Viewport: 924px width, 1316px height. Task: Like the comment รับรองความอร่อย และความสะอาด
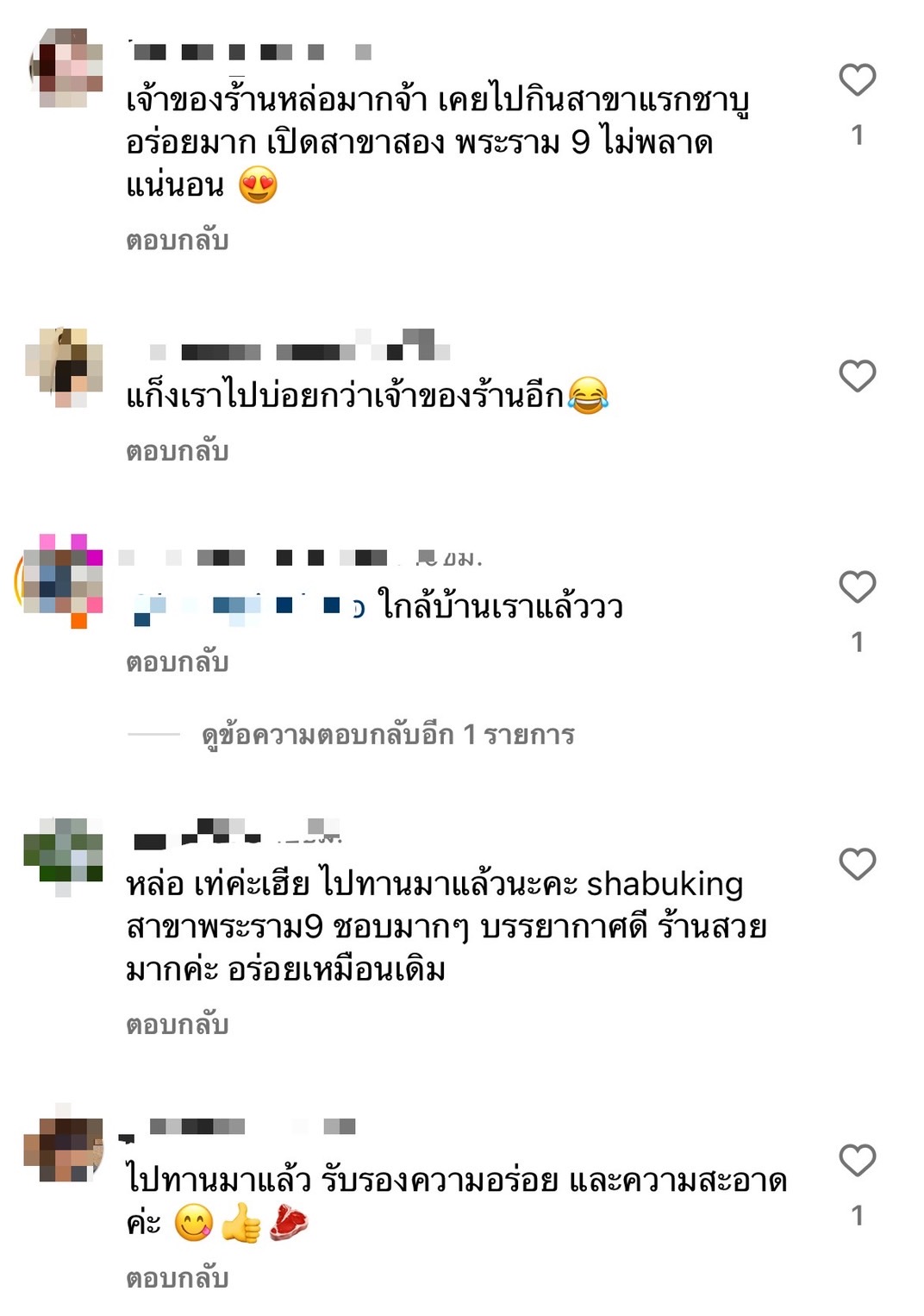click(x=857, y=1161)
